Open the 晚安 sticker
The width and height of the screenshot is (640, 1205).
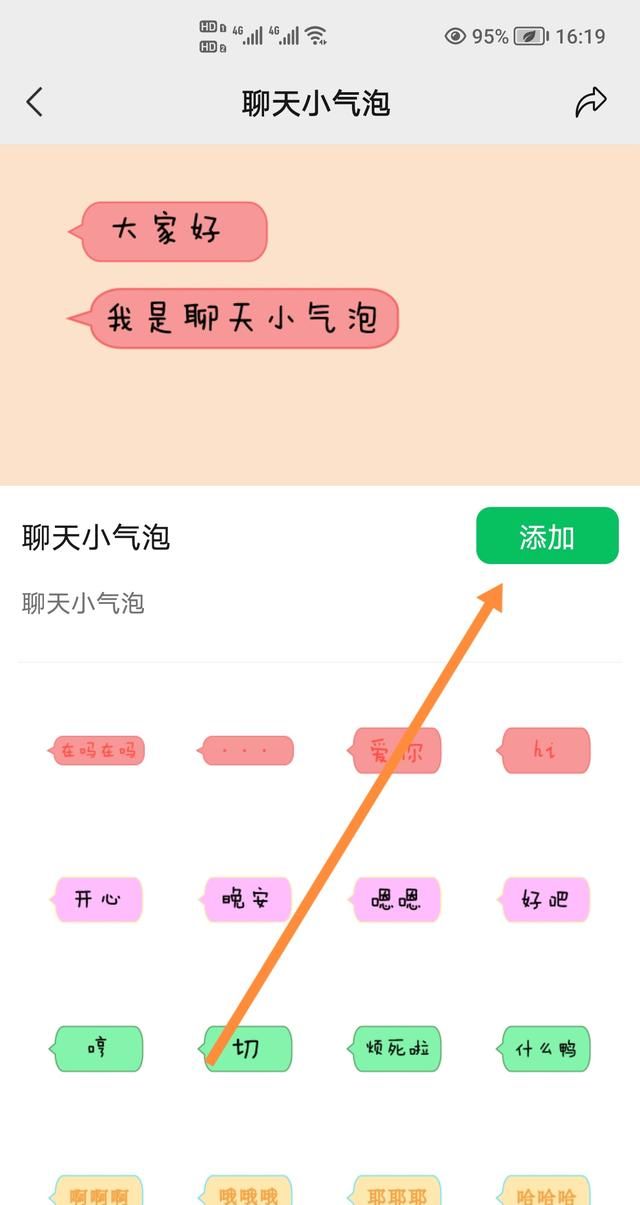coord(246,900)
